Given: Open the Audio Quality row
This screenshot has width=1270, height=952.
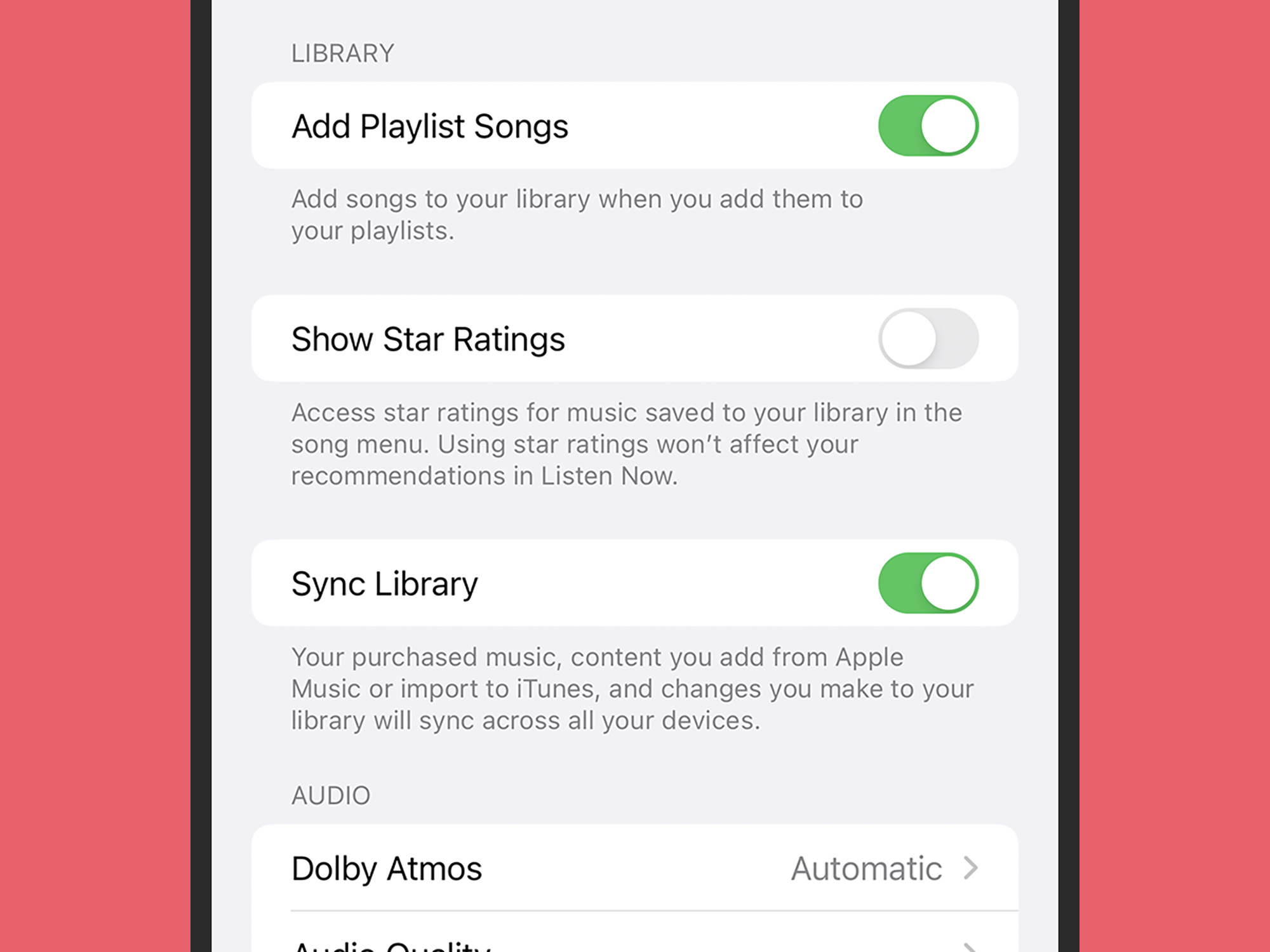Looking at the screenshot, I should coord(635,941).
